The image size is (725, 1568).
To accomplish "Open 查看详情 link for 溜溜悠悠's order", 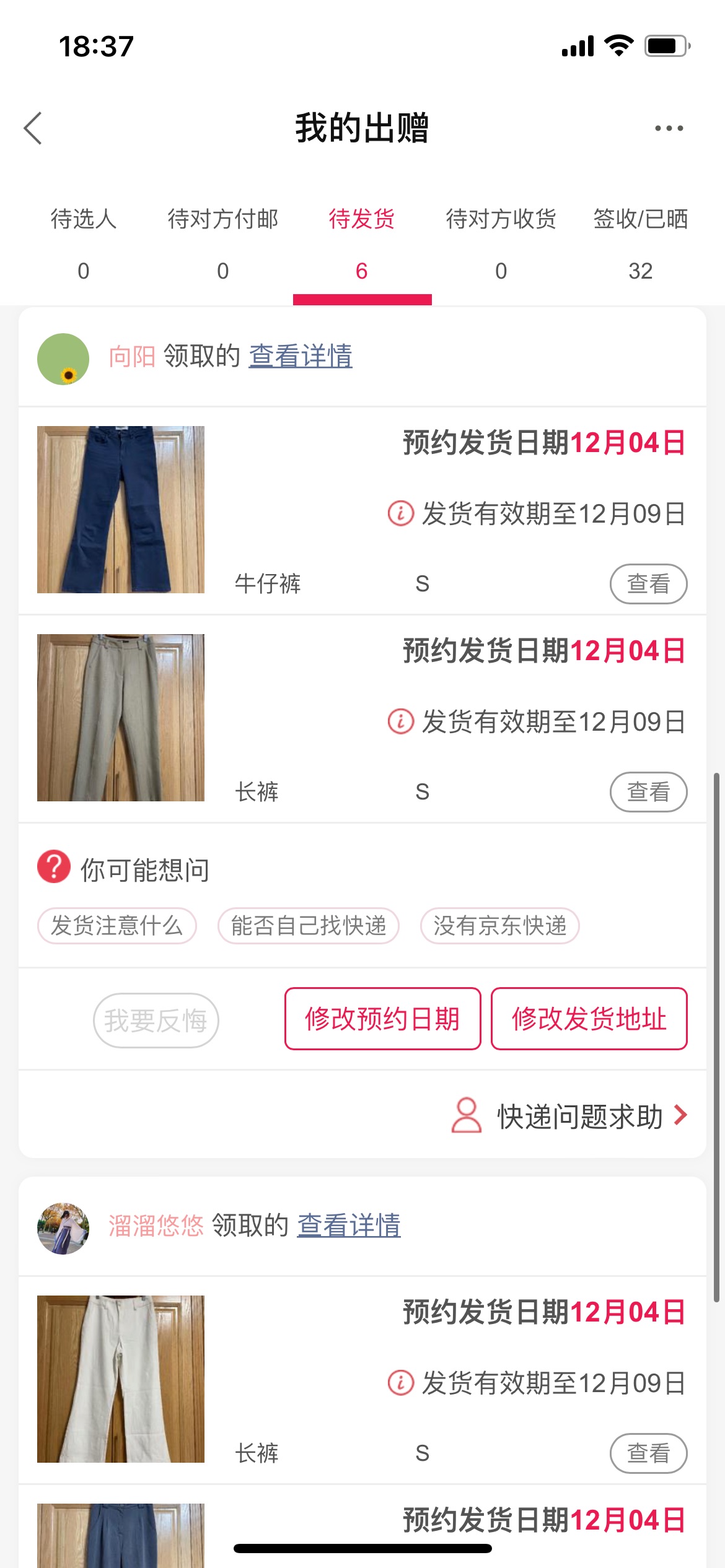I will [x=349, y=1226].
